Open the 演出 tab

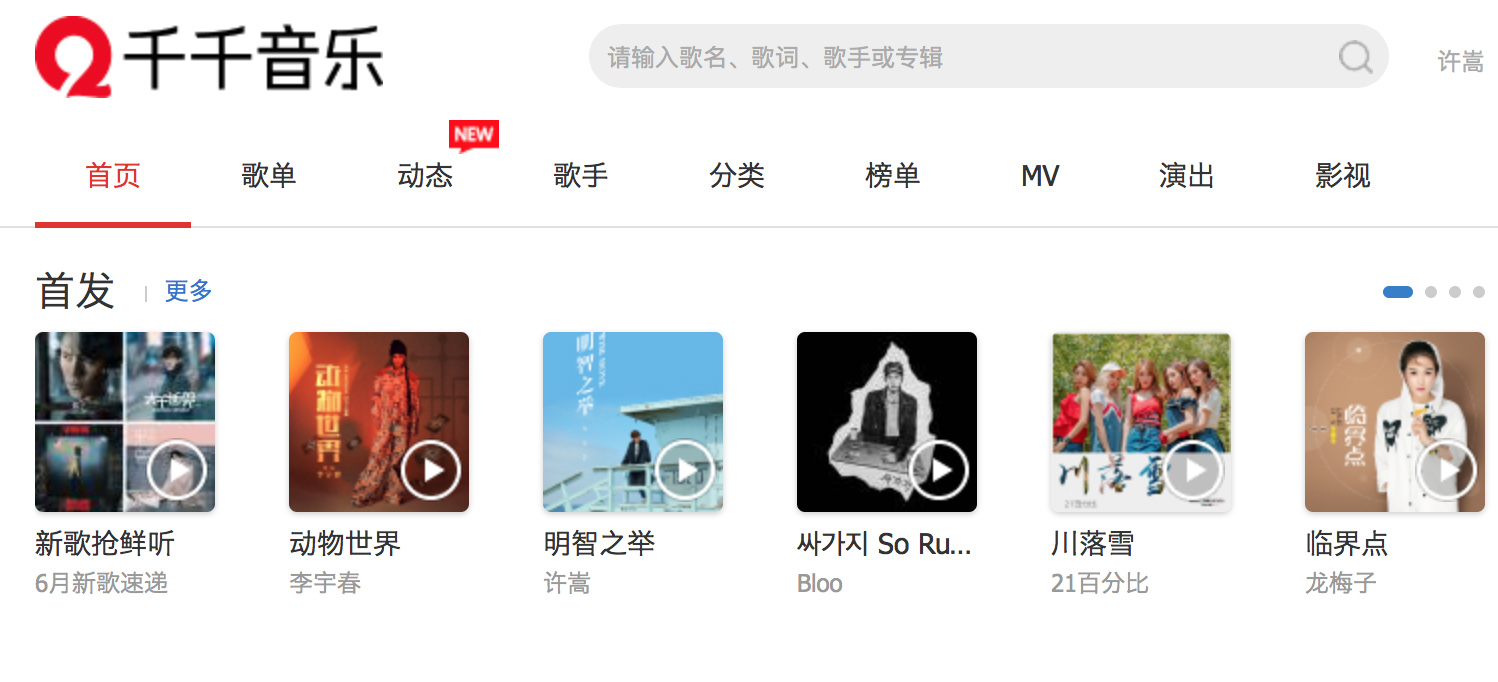click(x=1187, y=176)
